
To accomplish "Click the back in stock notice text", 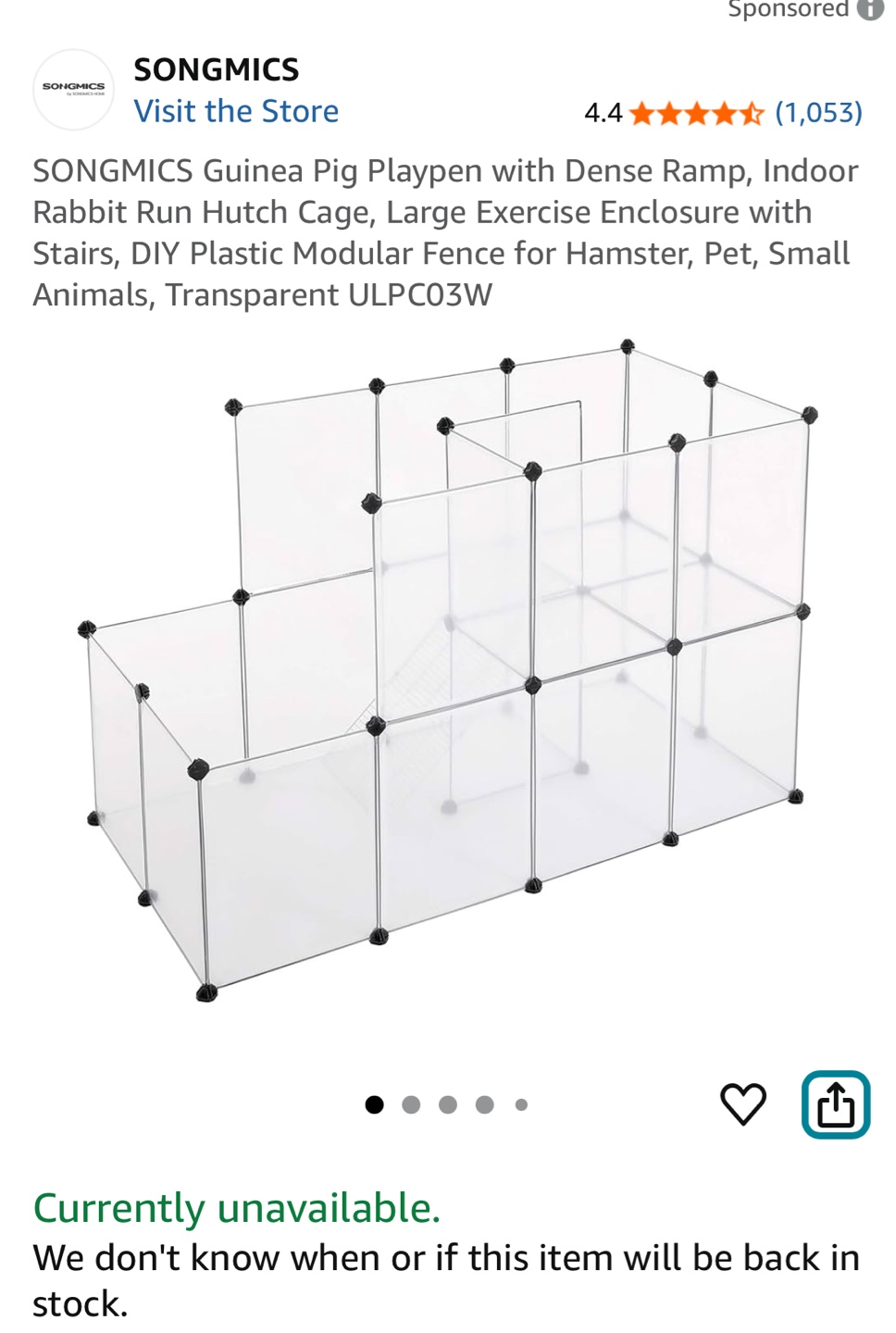I will 444,1280.
